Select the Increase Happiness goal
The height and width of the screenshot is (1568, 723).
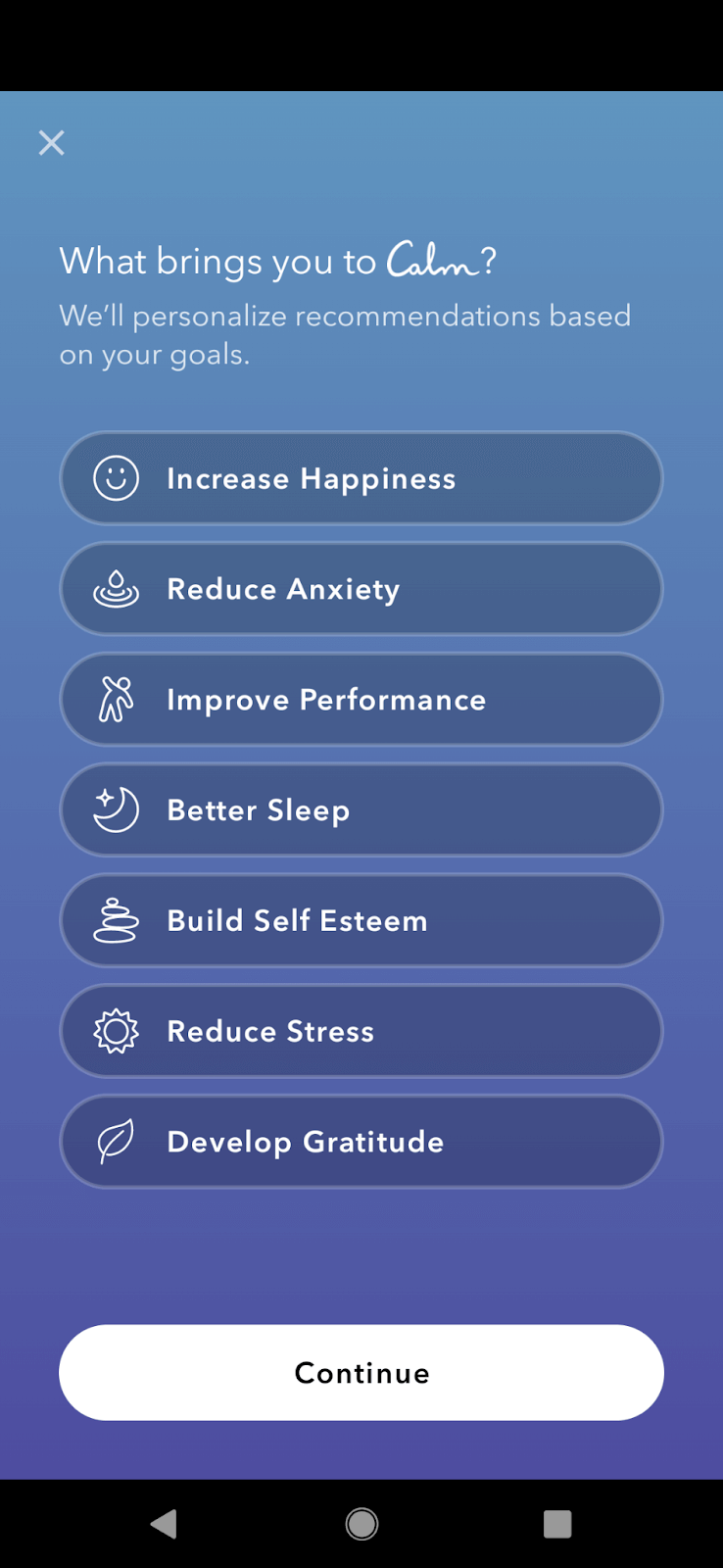(x=361, y=478)
